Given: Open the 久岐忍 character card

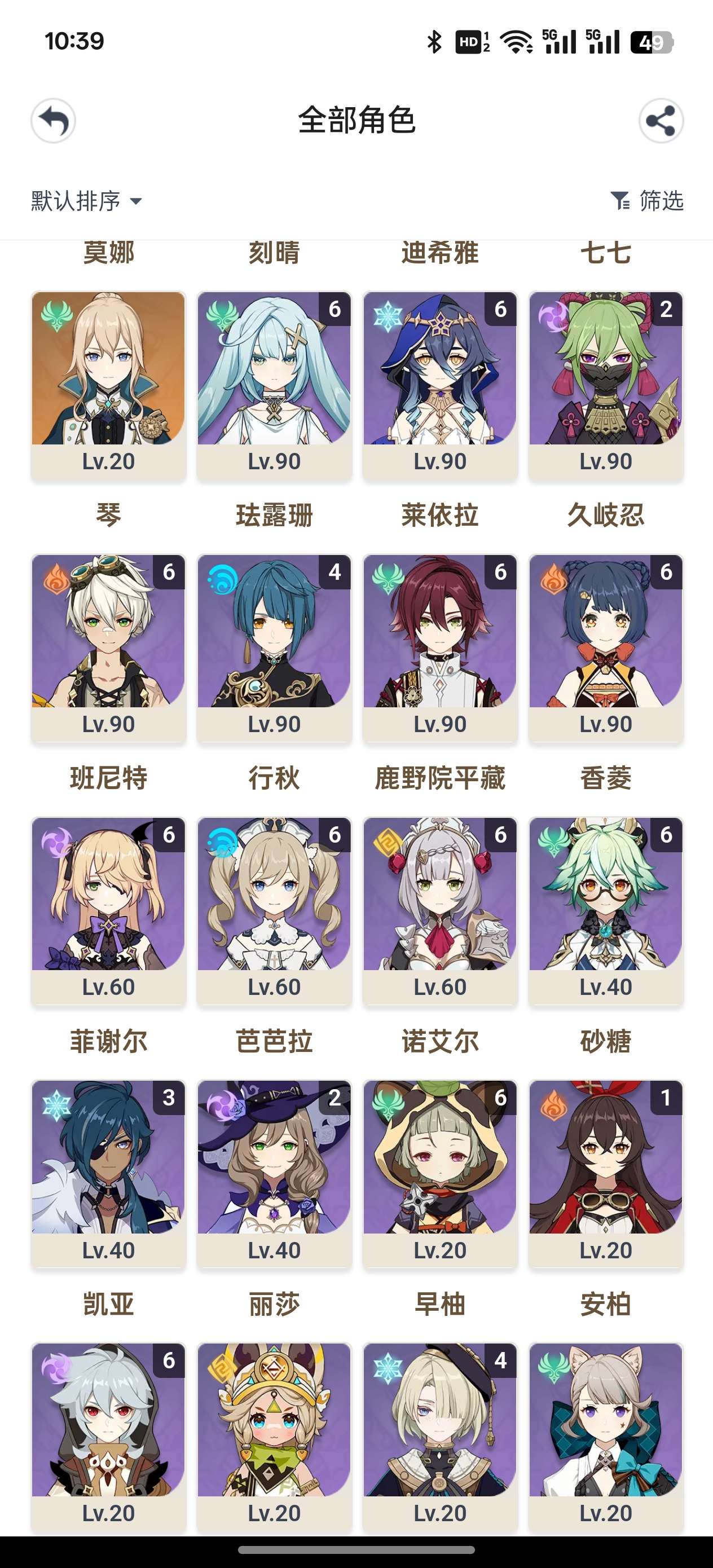Looking at the screenshot, I should 606,386.
